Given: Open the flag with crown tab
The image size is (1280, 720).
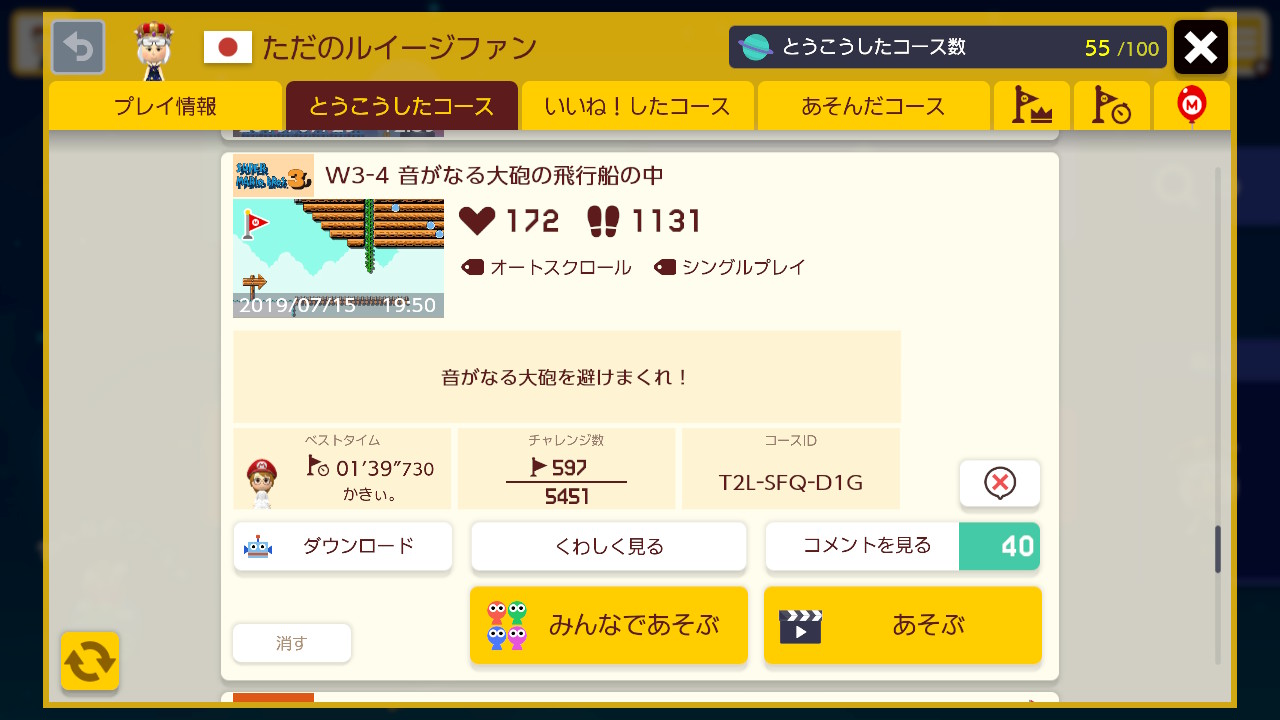Looking at the screenshot, I should coord(1031,107).
